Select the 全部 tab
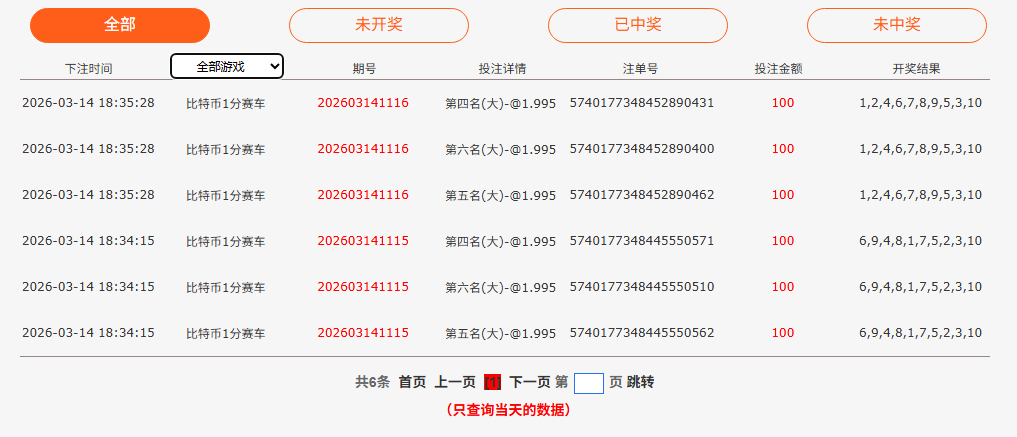Screen dimensions: 1017x437 click(120, 25)
